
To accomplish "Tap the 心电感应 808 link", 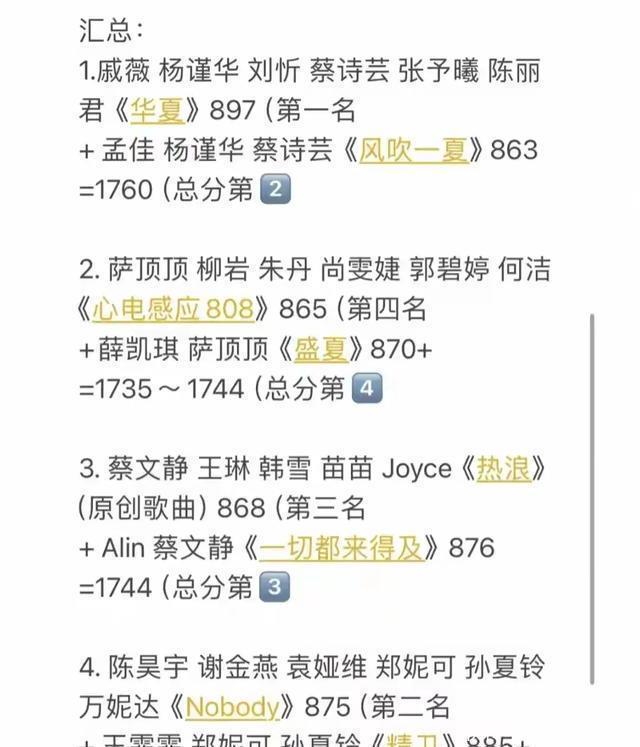I will (x=173, y=309).
